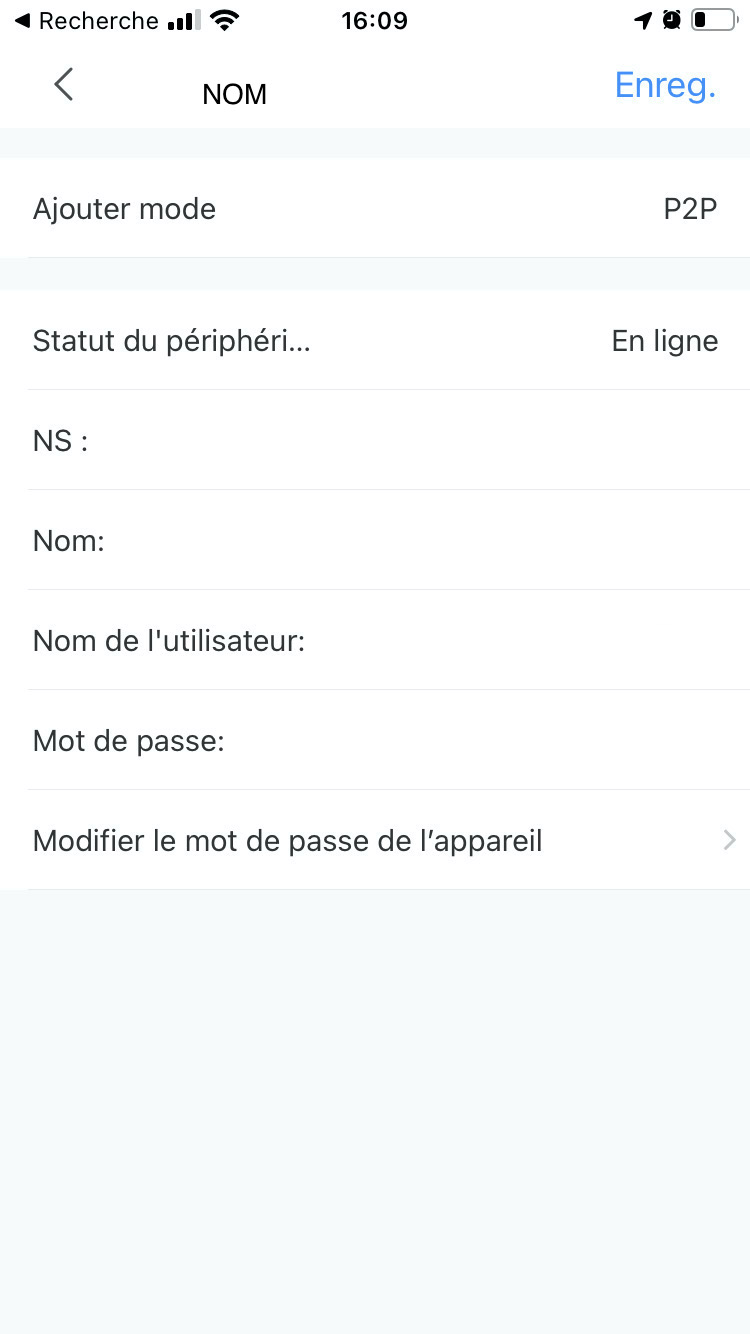Save changes with the Enreg. button
This screenshot has height=1334, width=750.
click(x=665, y=86)
